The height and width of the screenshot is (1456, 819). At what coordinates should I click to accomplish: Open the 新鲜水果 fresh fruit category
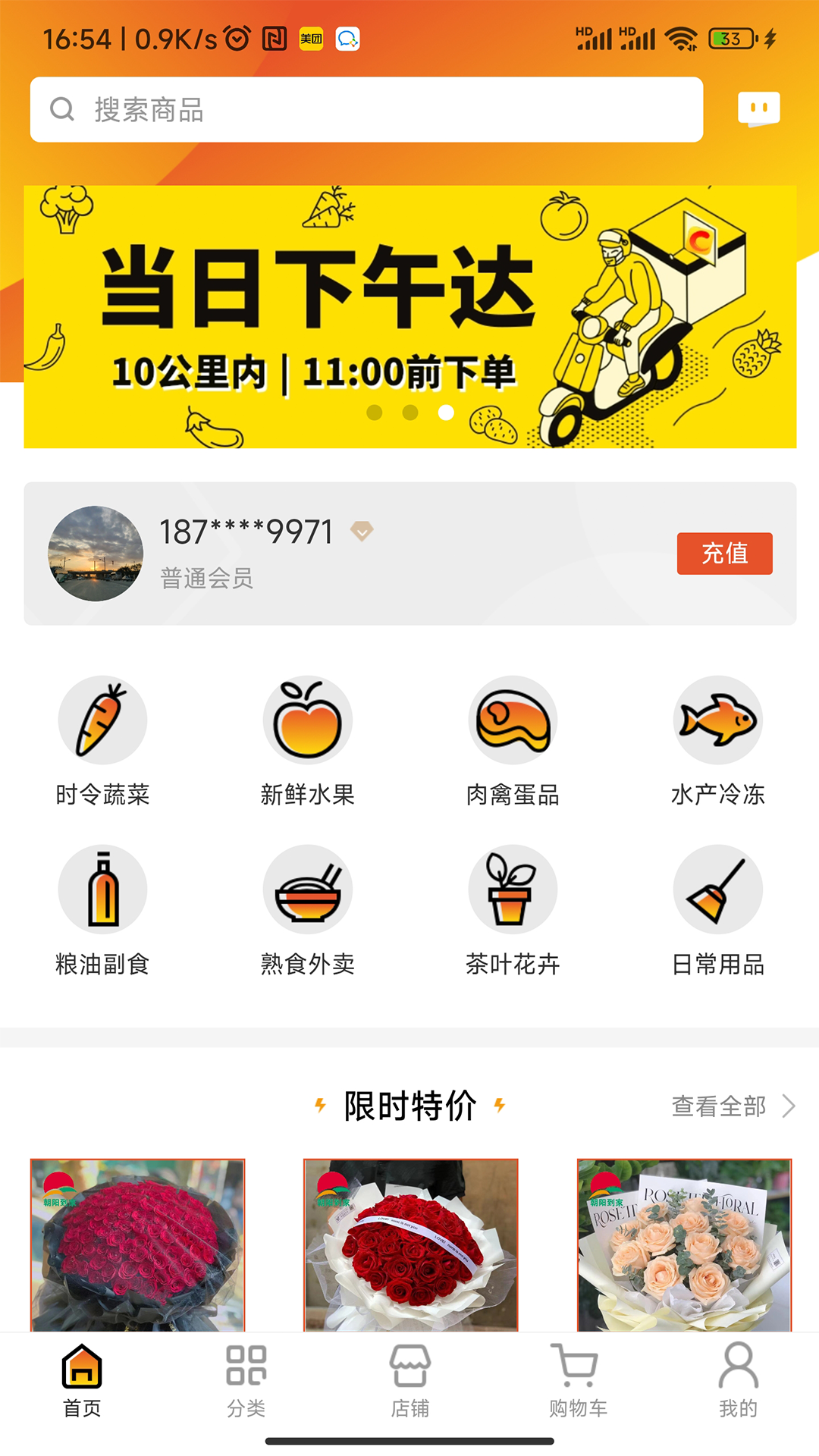[307, 739]
